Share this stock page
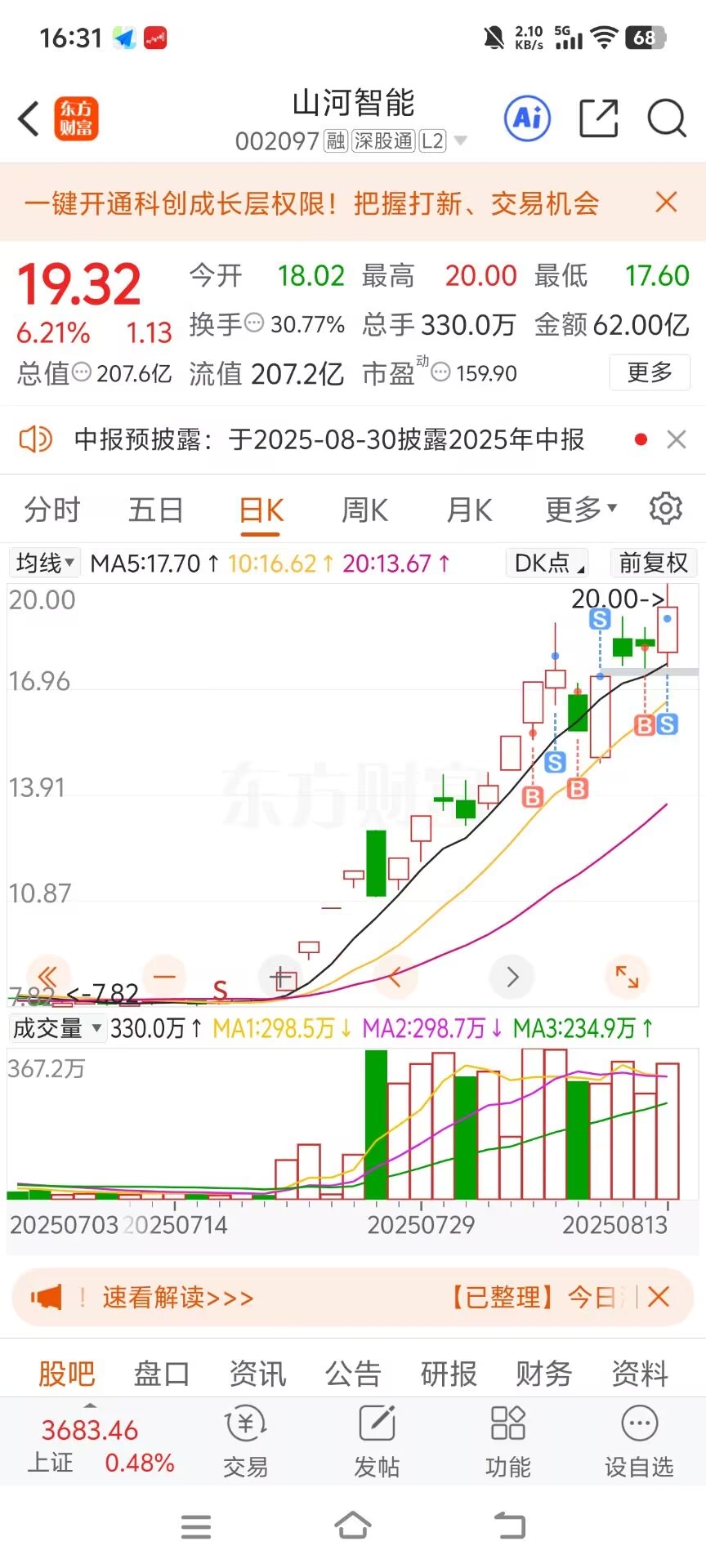The width and height of the screenshot is (706, 1568). click(599, 119)
